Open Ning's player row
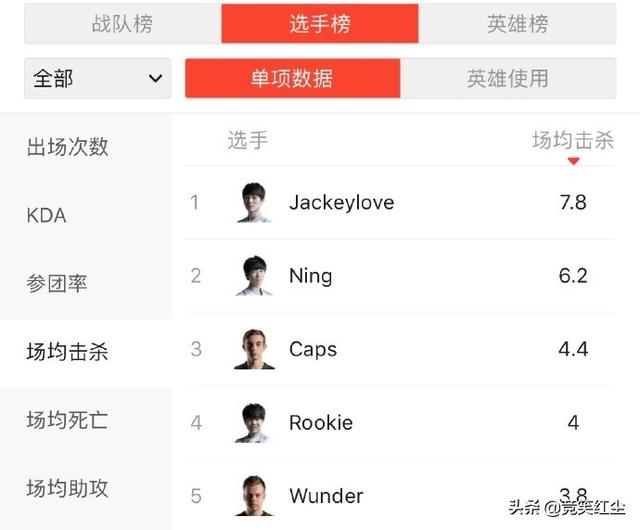The height and width of the screenshot is (530, 640). coord(310,276)
